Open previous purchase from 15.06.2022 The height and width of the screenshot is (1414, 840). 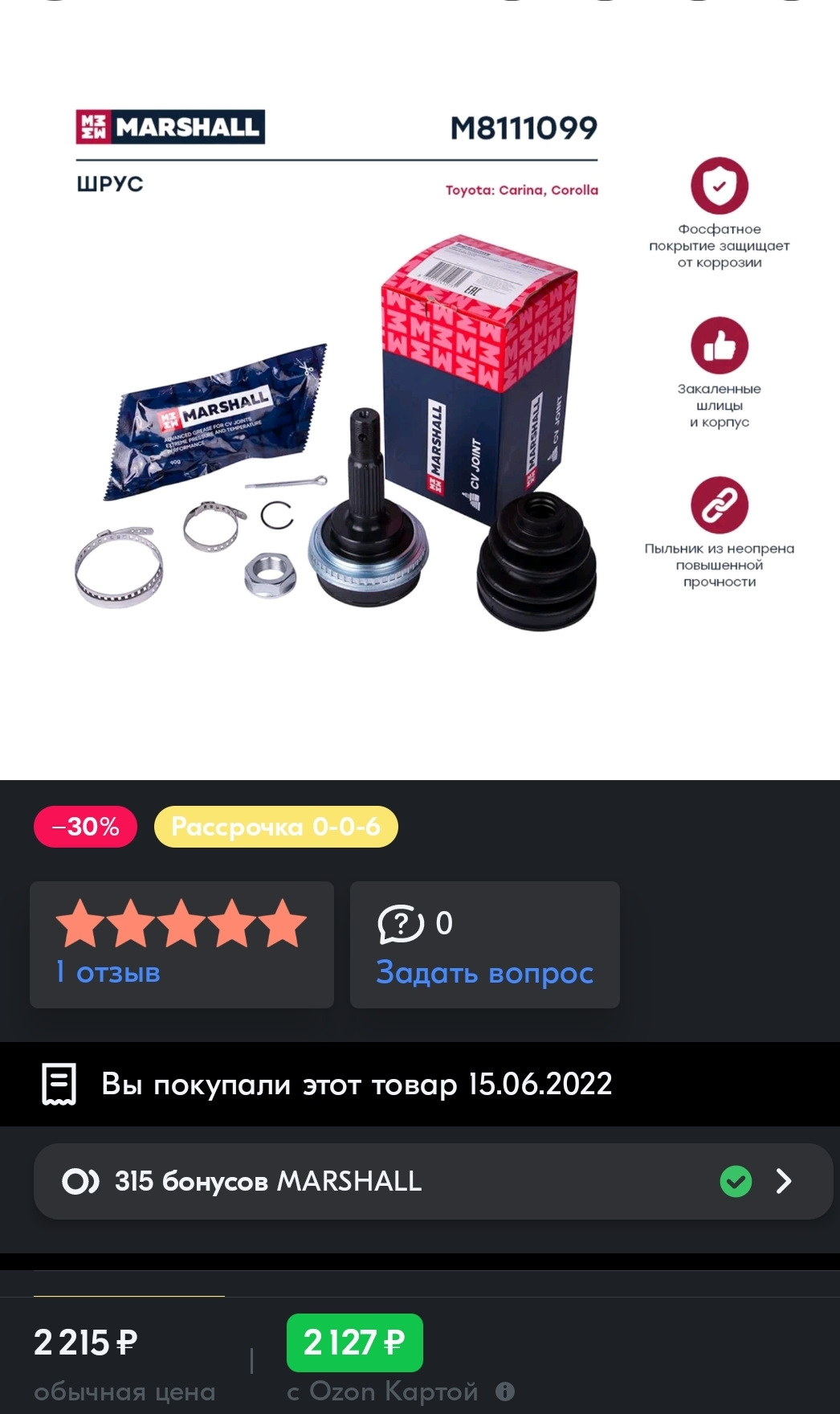356,1084
